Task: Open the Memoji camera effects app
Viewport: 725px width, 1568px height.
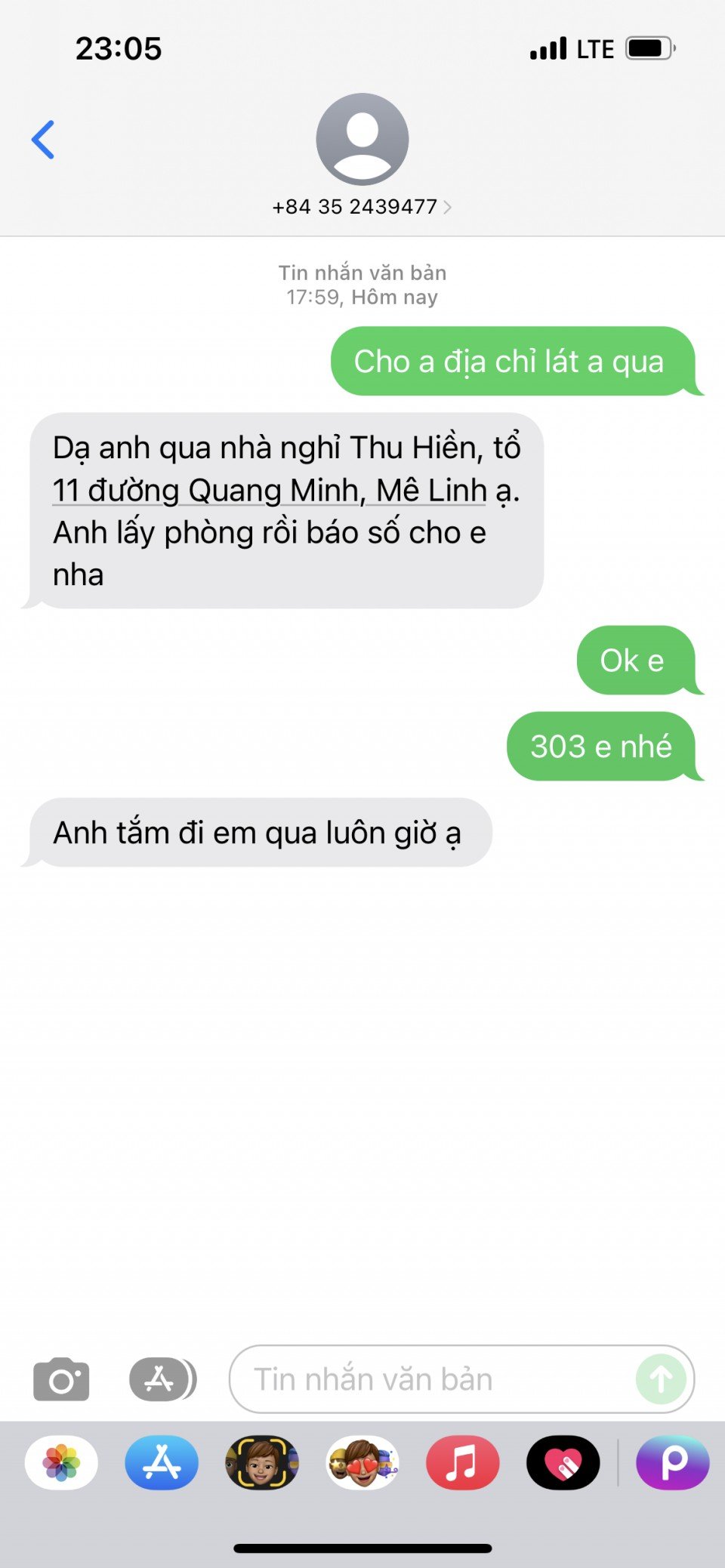Action: (x=262, y=1463)
